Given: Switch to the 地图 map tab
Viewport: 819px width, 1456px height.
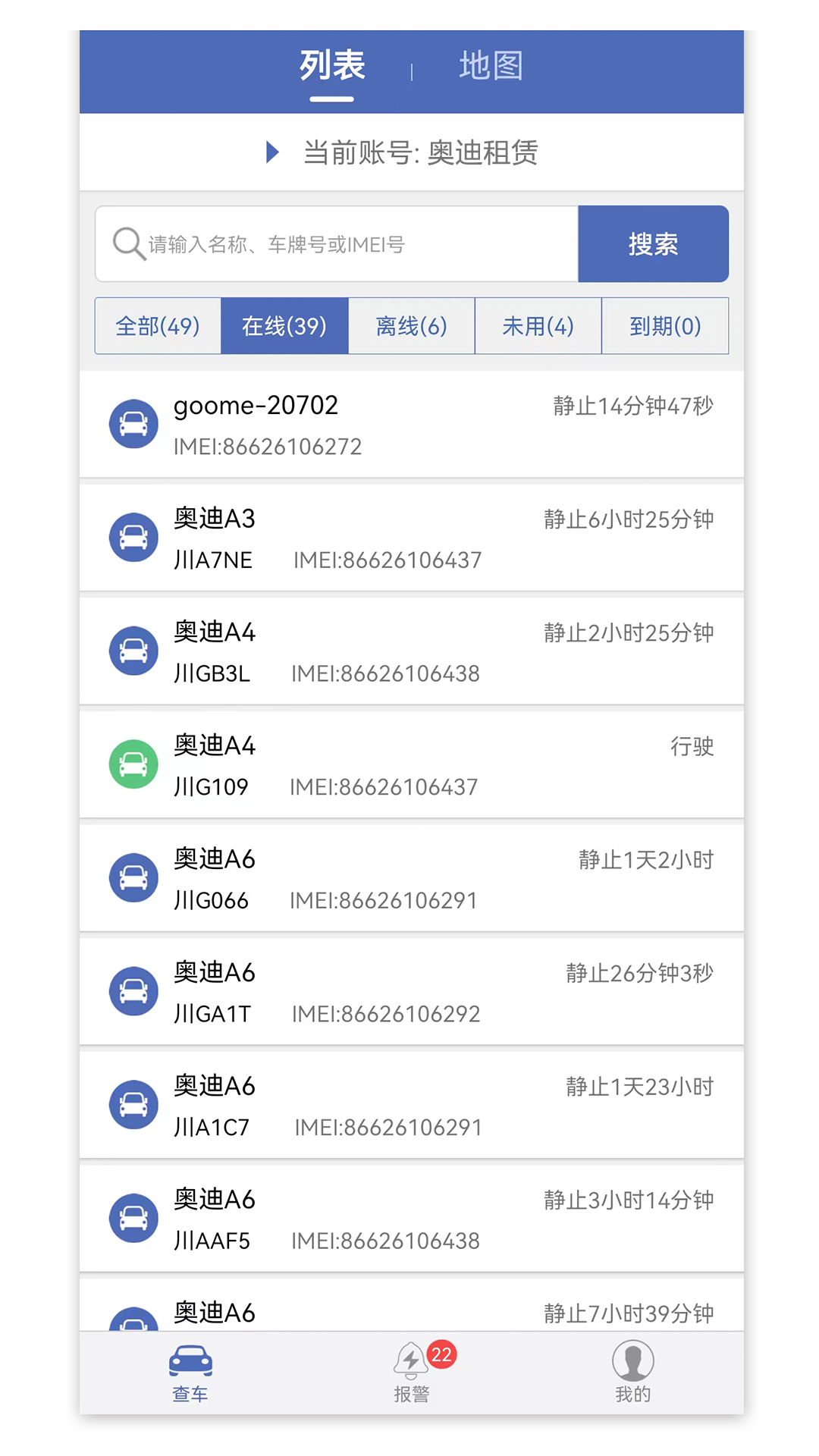Looking at the screenshot, I should 491,66.
